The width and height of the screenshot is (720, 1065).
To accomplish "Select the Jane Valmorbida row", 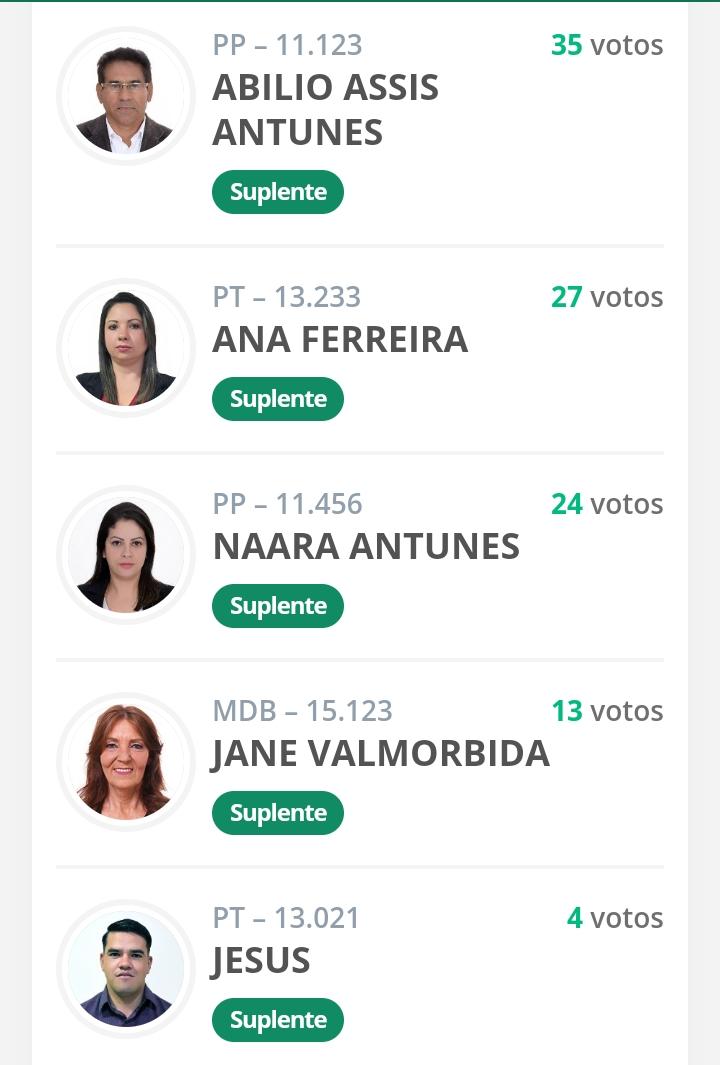I will (x=380, y=754).
